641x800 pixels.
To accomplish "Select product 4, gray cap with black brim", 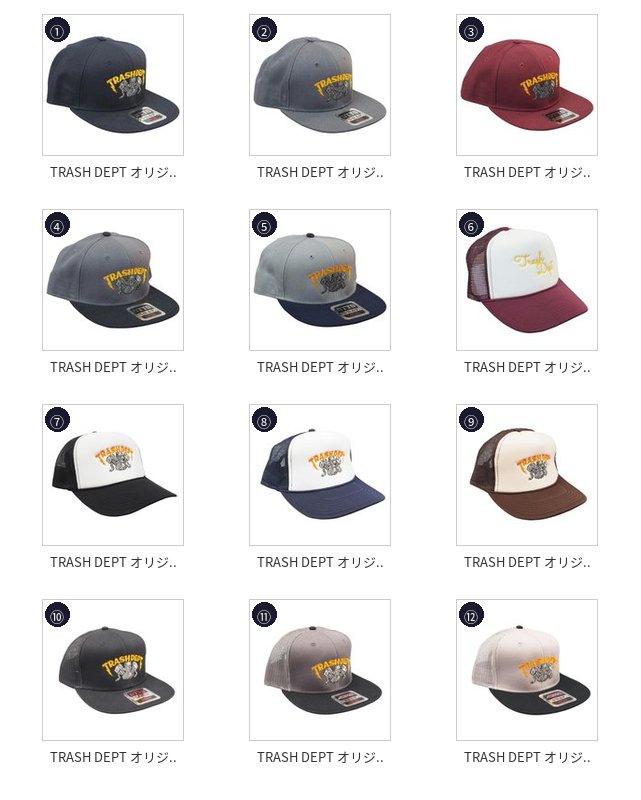I will (x=113, y=280).
